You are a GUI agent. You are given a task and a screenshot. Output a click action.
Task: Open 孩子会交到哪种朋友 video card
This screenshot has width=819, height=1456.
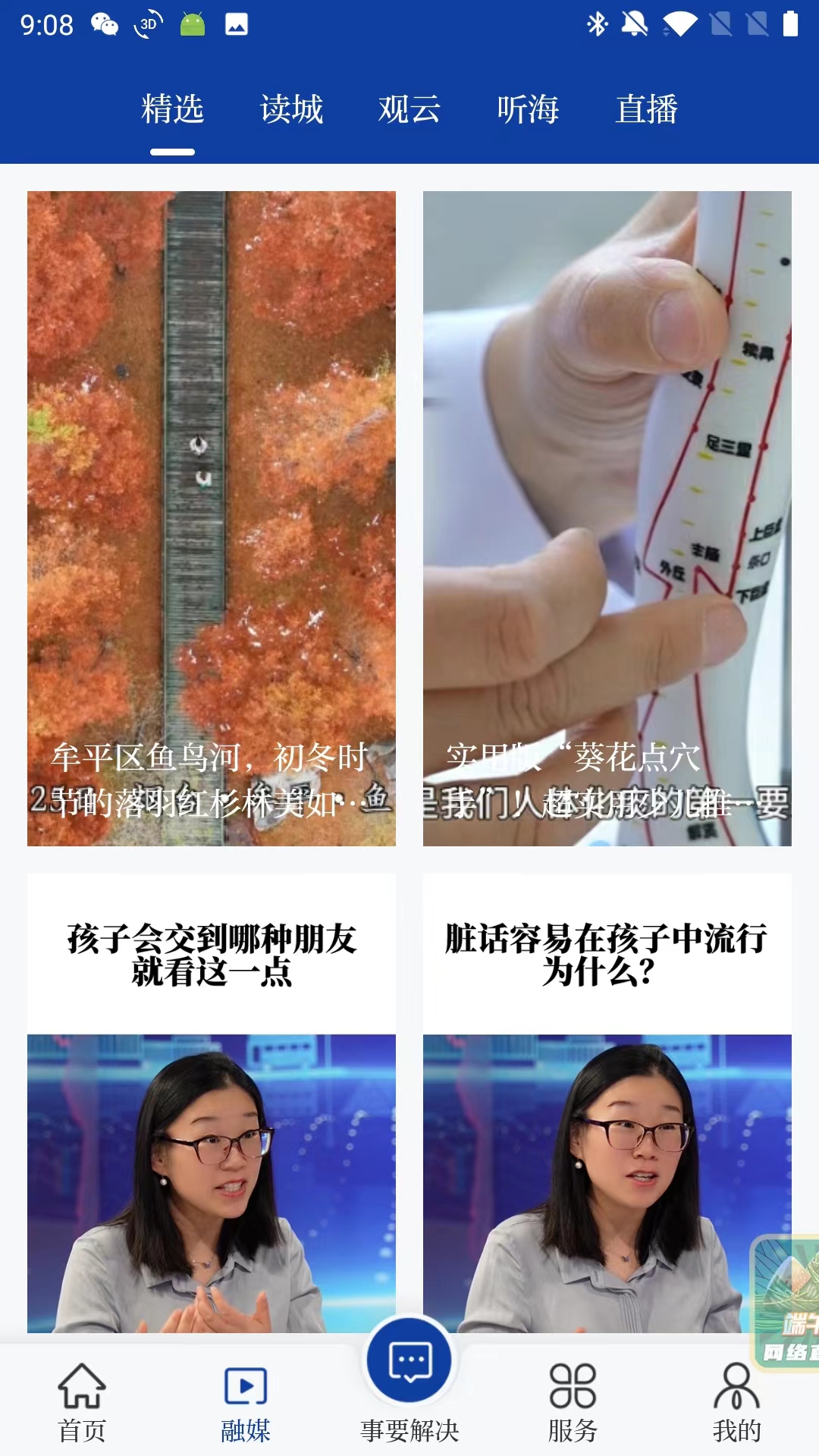click(x=212, y=1103)
